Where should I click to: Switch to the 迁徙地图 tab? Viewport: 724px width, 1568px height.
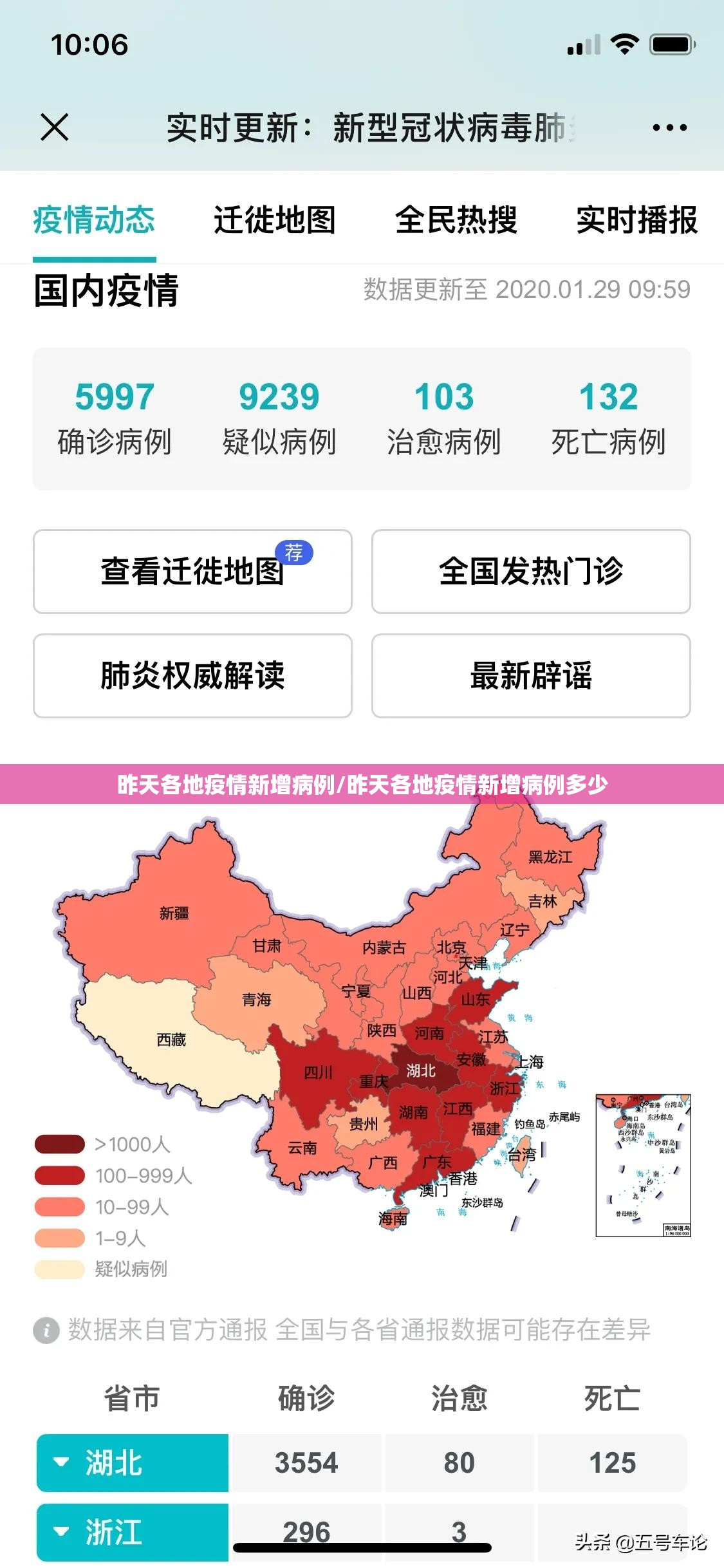click(x=275, y=219)
